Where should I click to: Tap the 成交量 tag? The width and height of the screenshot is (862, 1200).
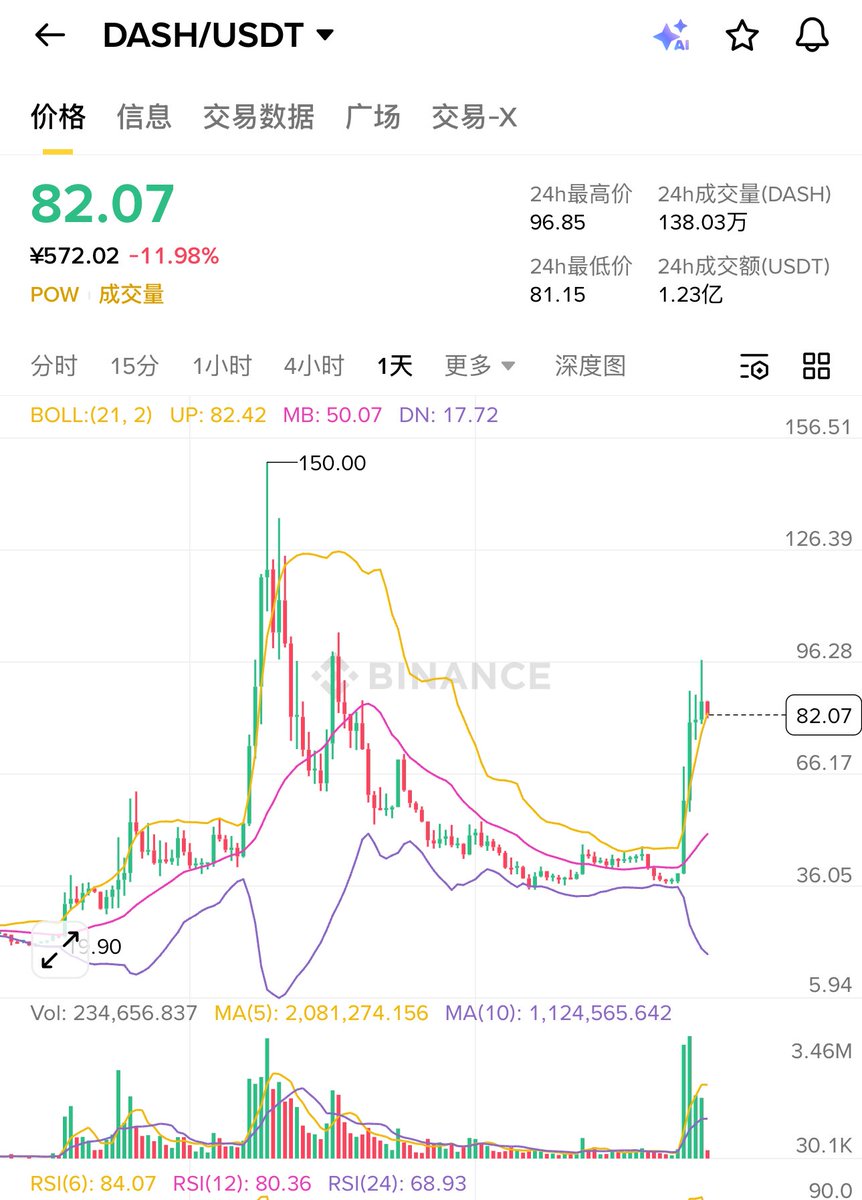tap(131, 294)
